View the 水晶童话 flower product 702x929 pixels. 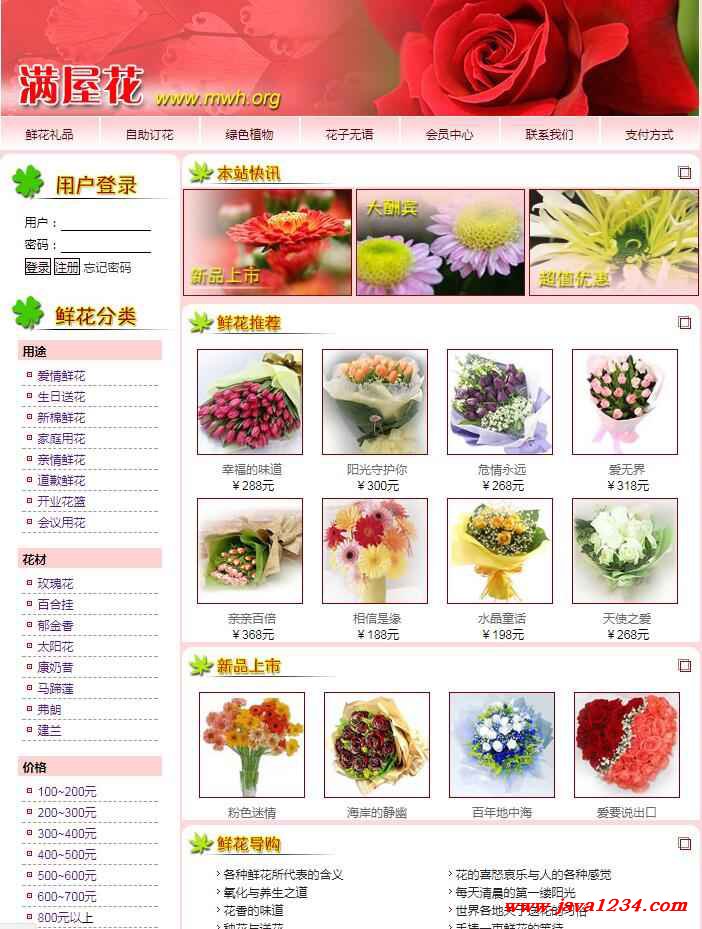pyautogui.click(x=500, y=551)
